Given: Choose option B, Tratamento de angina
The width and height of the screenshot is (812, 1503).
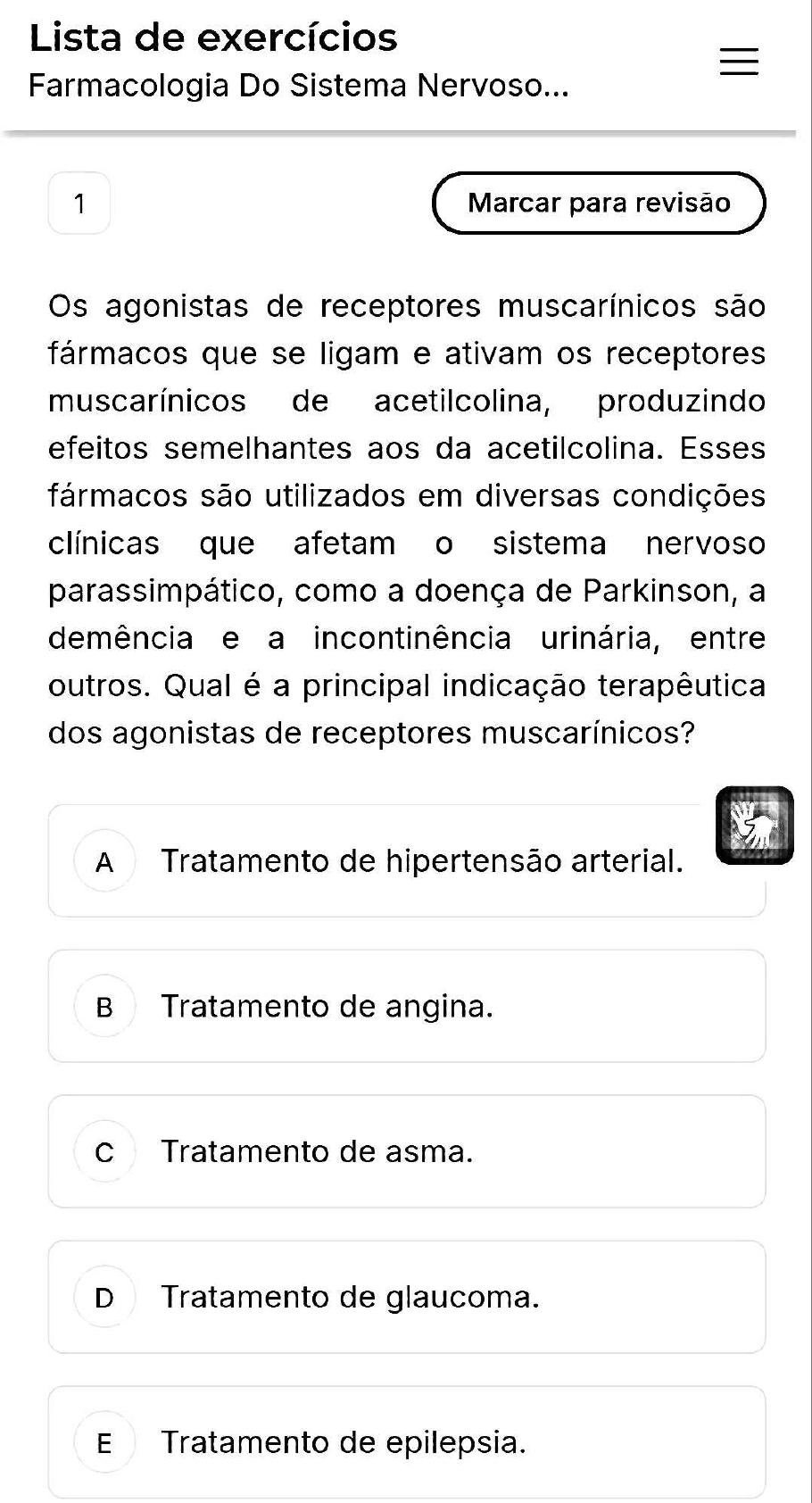Looking at the screenshot, I should click(407, 1006).
